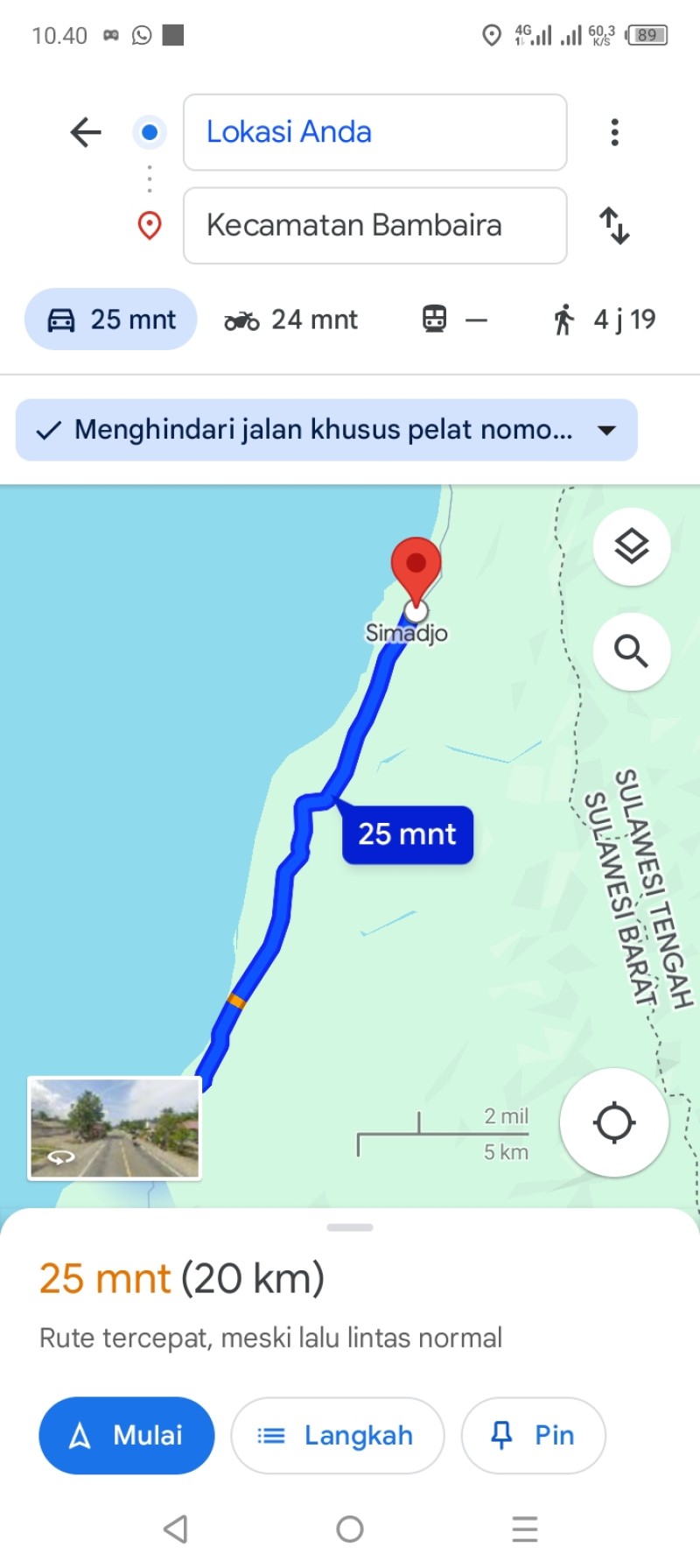Go to the system home screen
This screenshot has width=700, height=1568.
350,1529
